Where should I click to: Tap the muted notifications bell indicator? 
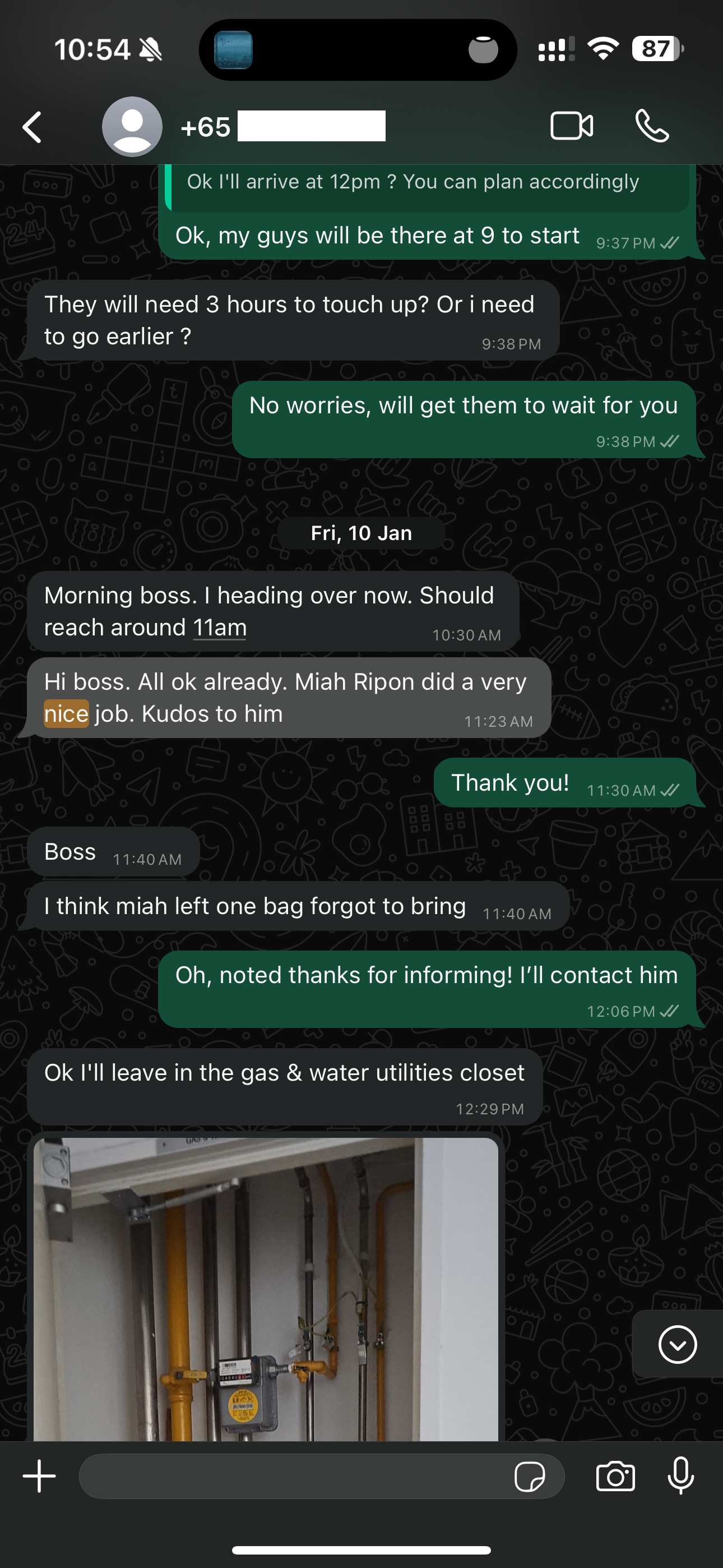(151, 49)
